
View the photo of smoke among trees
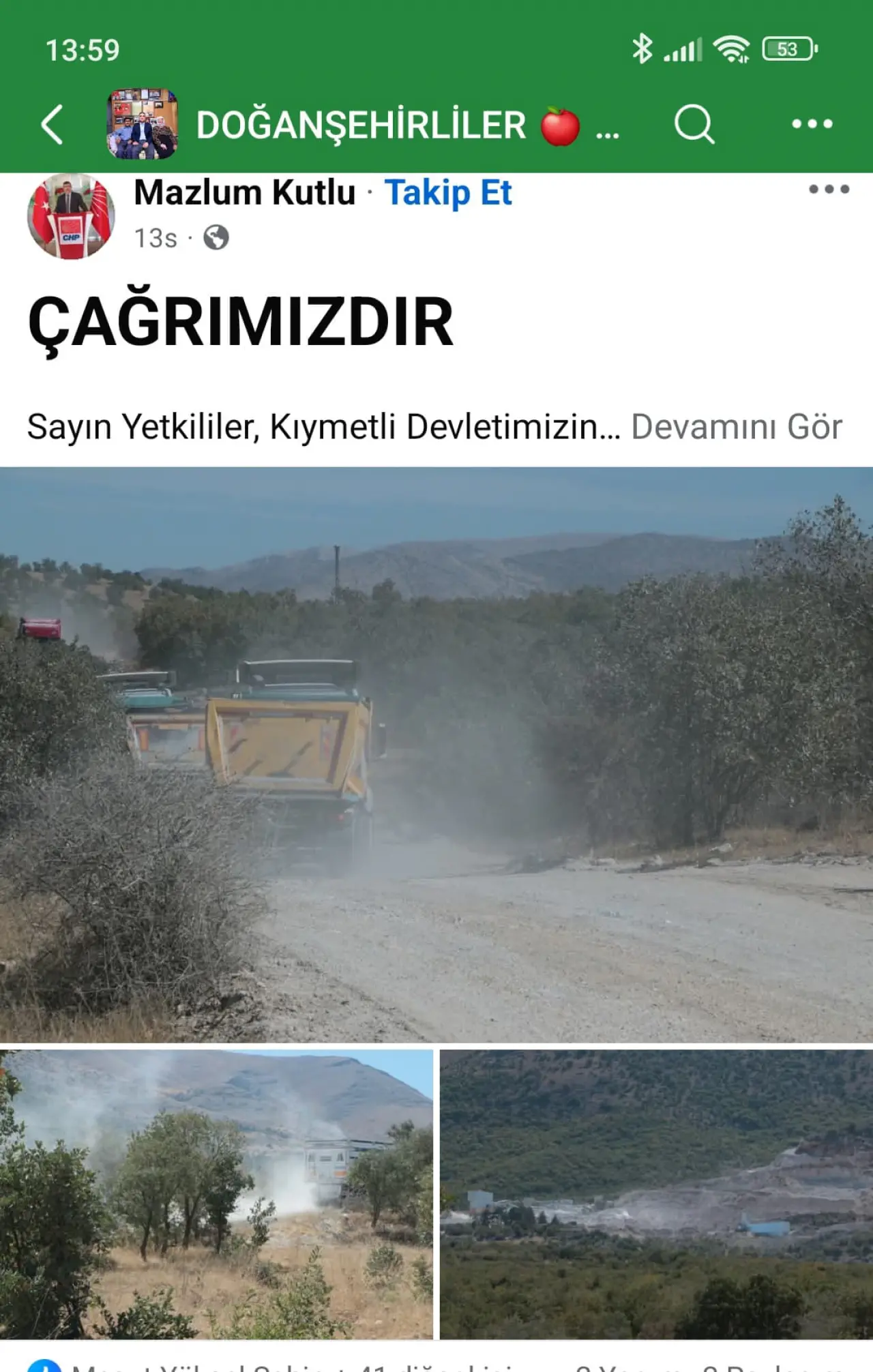[216, 1193]
